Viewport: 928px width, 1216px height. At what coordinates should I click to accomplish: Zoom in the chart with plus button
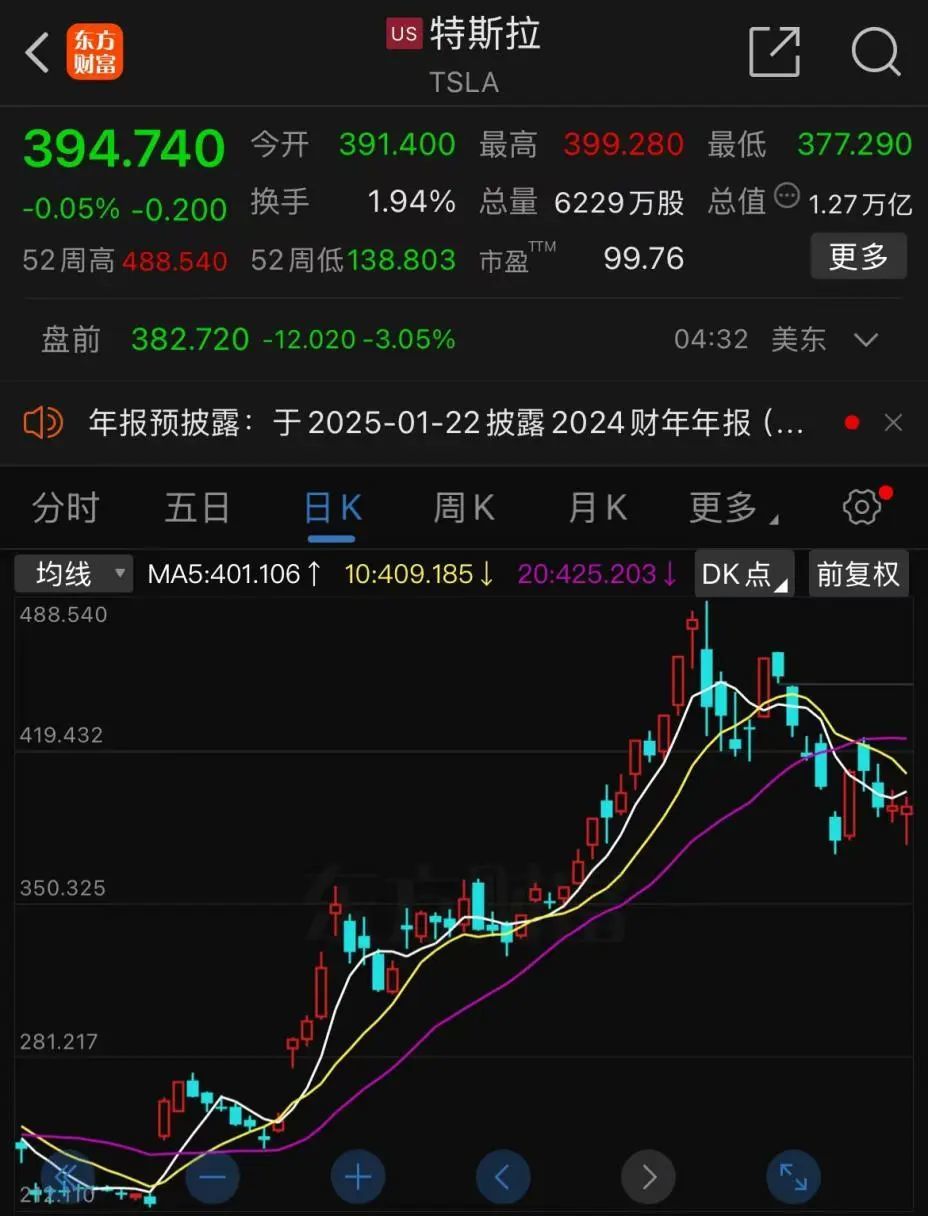[x=358, y=1176]
